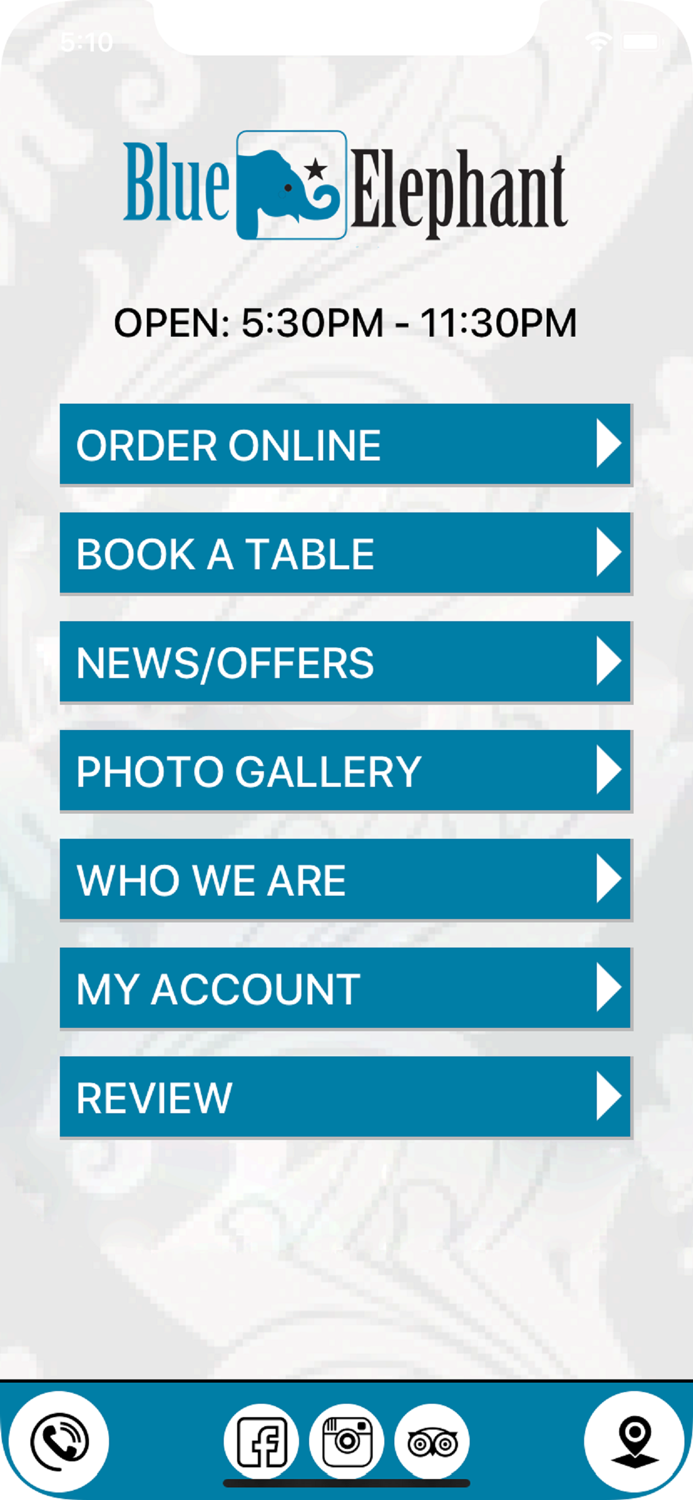The image size is (693, 1500).
Task: Open the TripAdvisor owl icon
Action: tap(433, 1442)
